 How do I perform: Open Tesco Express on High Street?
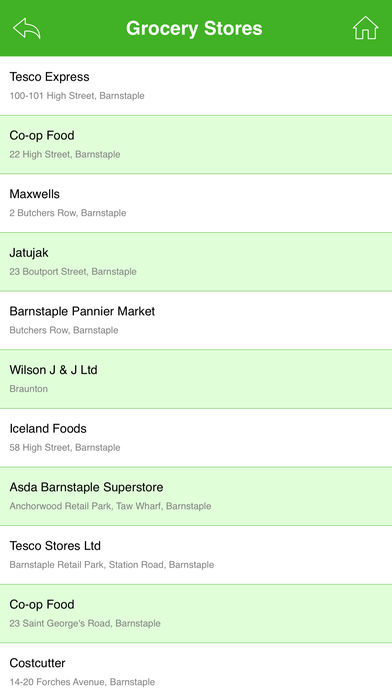196,86
